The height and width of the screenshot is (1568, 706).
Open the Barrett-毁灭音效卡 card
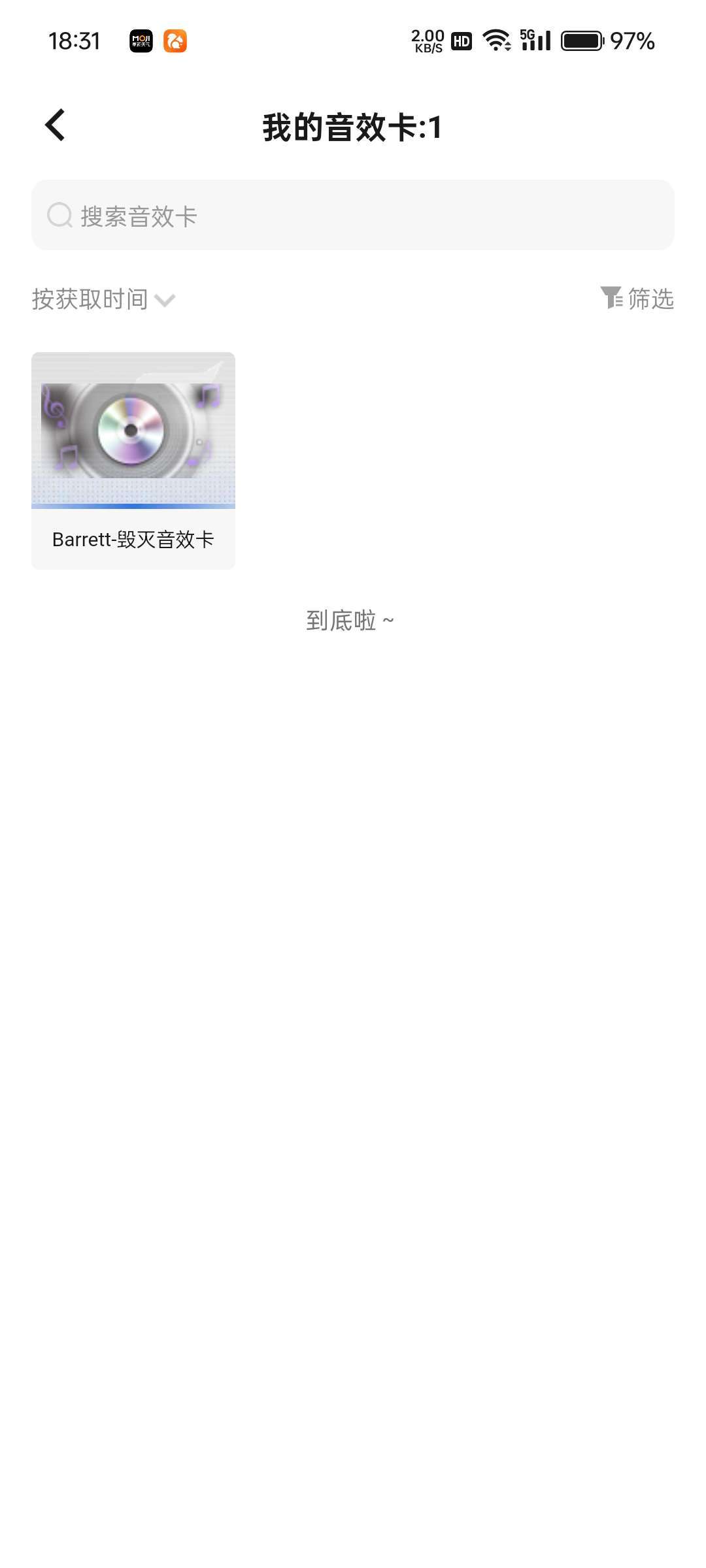click(133, 460)
